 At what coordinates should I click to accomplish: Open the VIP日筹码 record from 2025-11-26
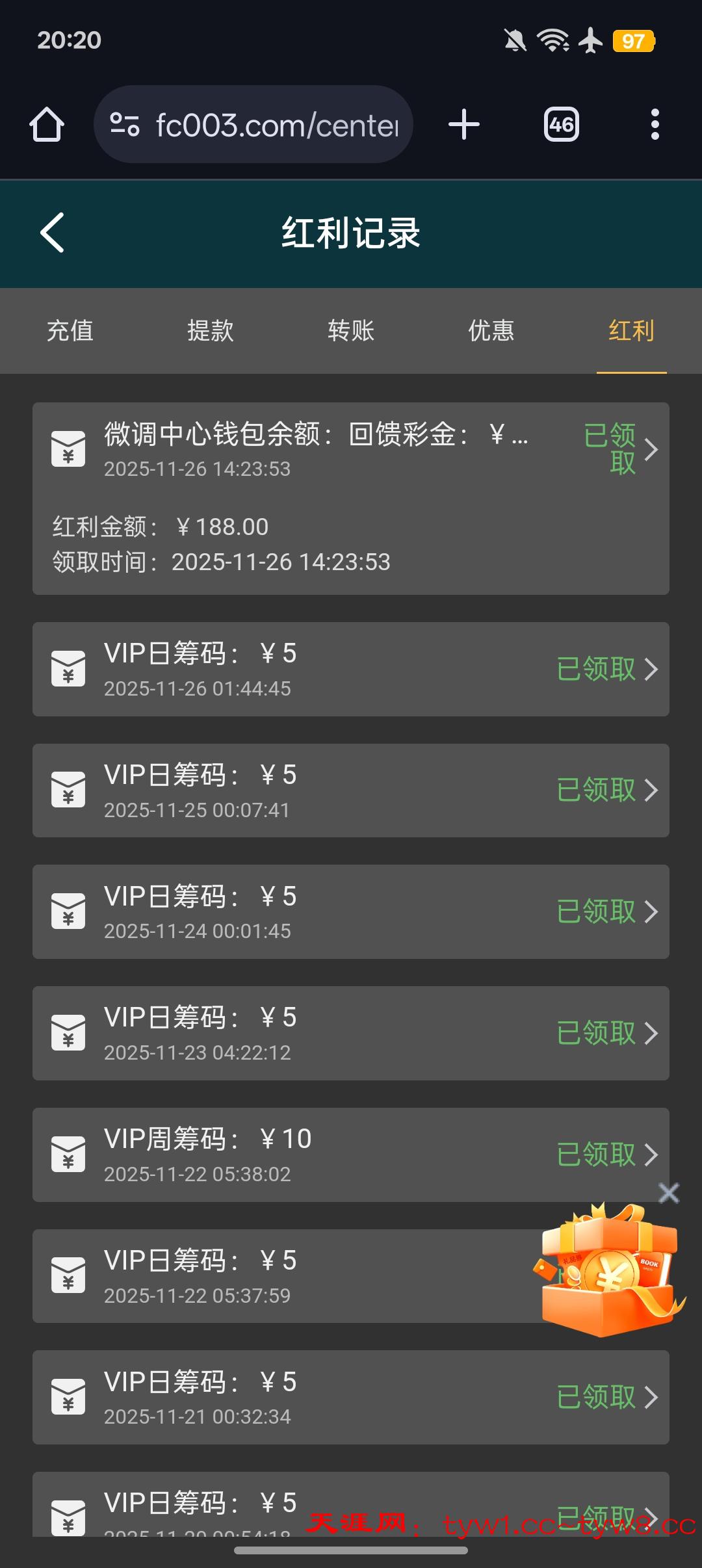coord(351,670)
